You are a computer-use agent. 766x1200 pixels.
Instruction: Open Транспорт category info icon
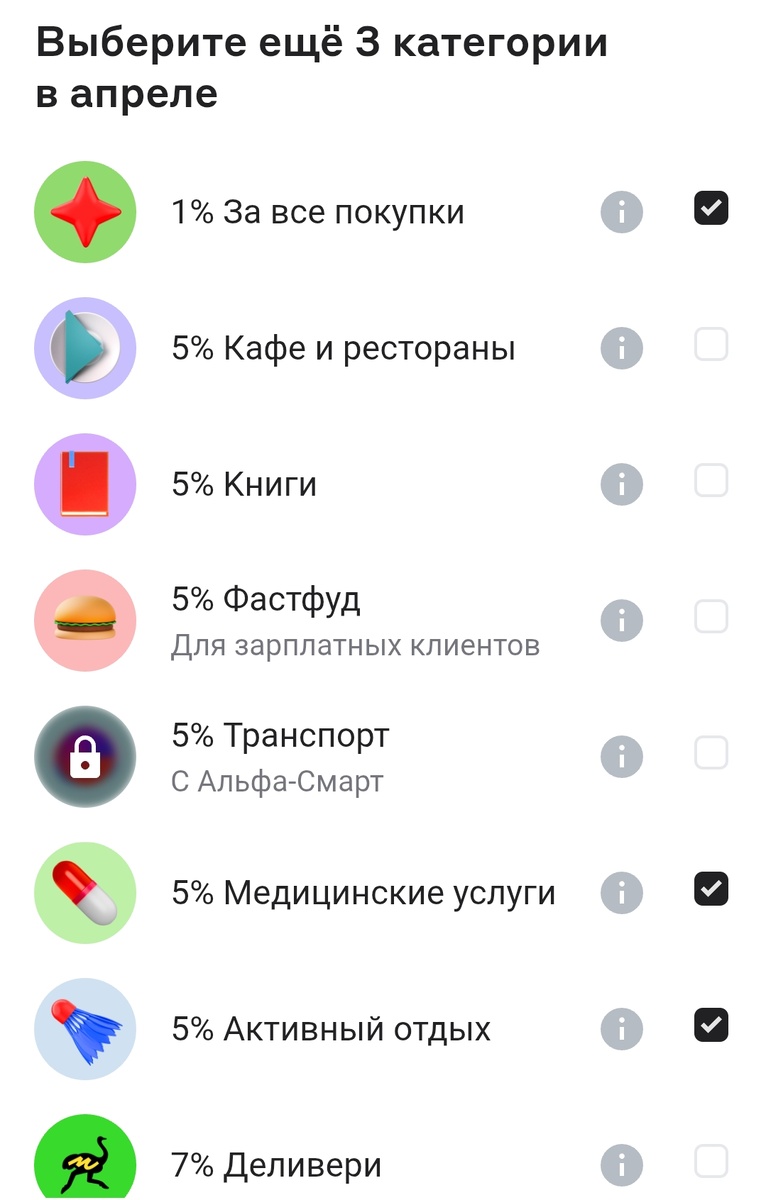tap(621, 756)
